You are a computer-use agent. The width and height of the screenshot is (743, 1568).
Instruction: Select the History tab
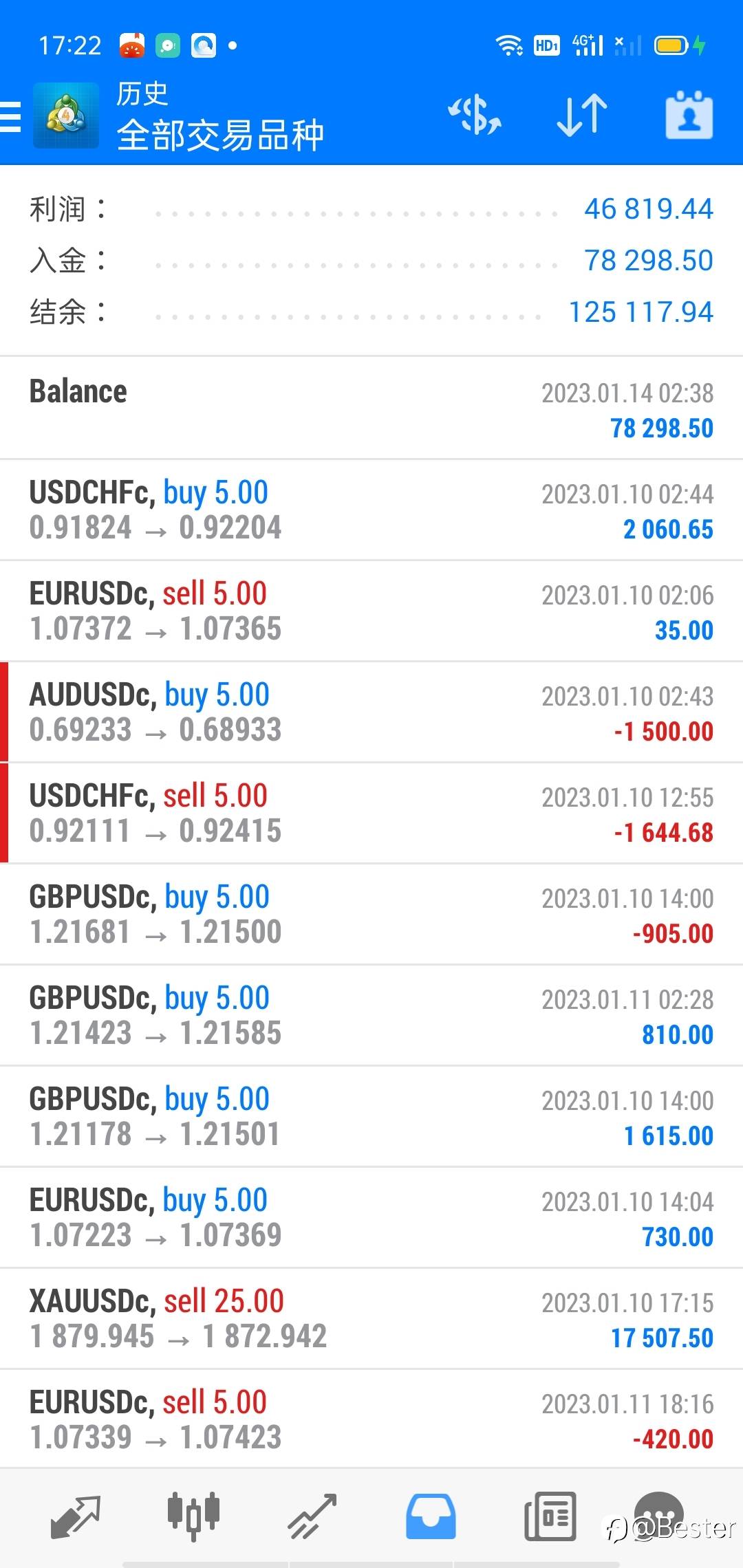(431, 1516)
